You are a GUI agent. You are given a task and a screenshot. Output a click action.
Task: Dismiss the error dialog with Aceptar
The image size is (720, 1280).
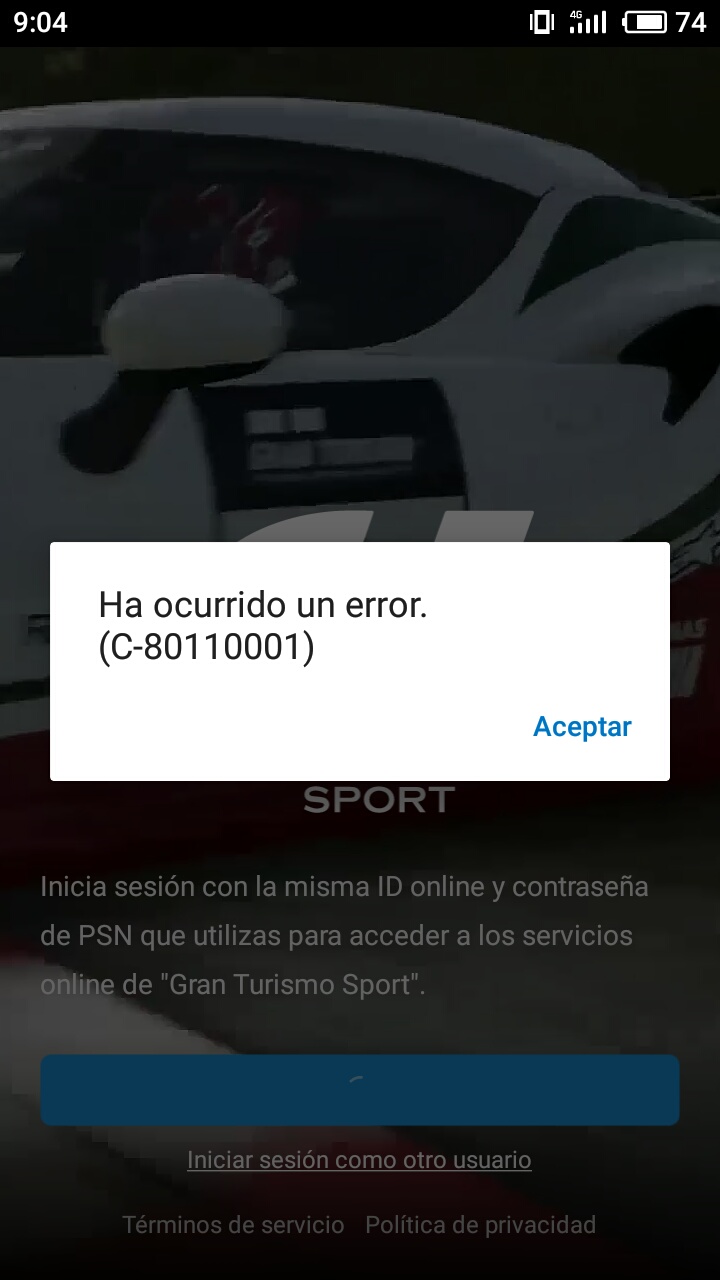(582, 727)
